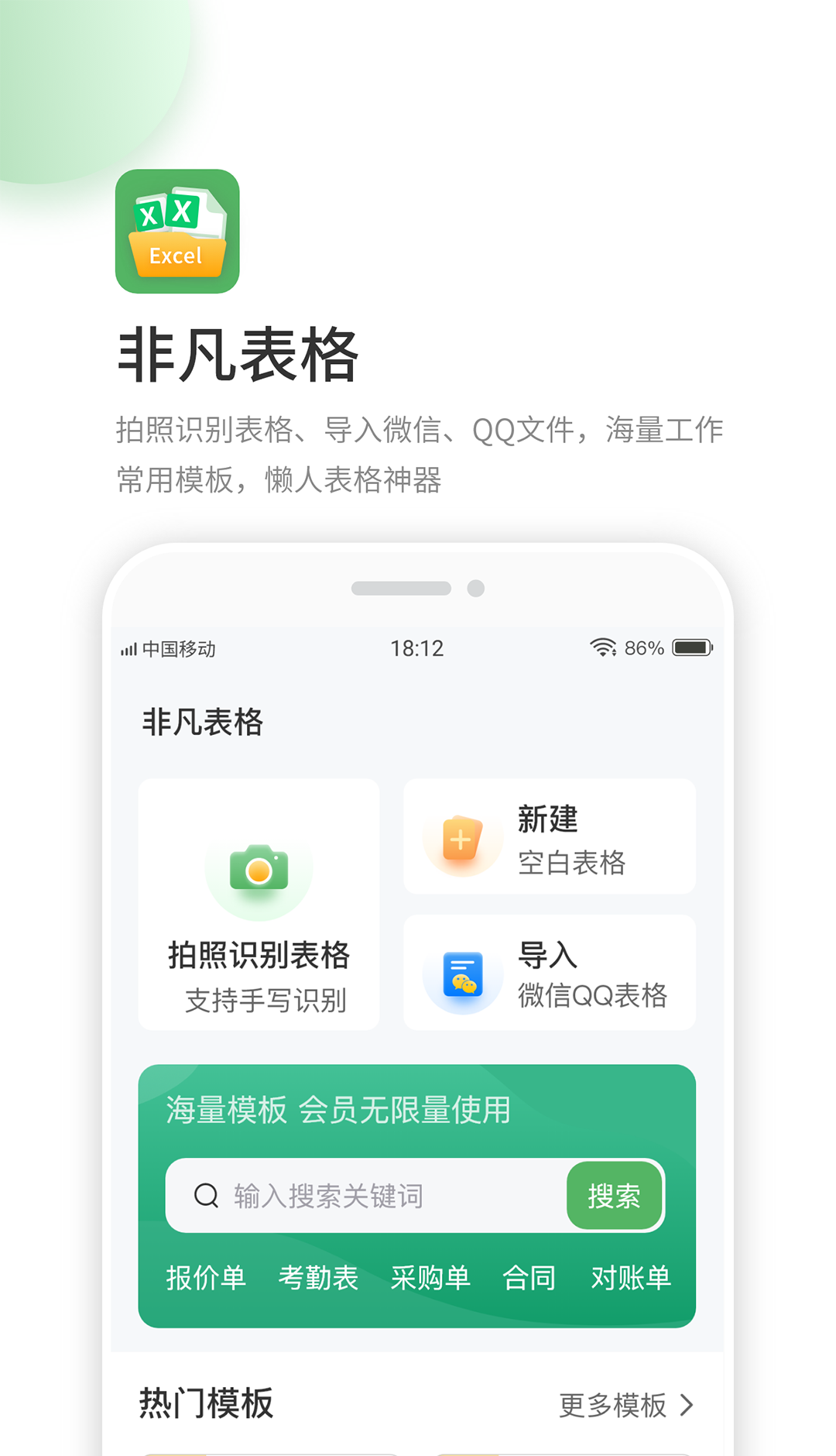Image resolution: width=836 pixels, height=1456 pixels.
Task: Select the camera icon for 拍照识别表格
Action: coord(259,869)
